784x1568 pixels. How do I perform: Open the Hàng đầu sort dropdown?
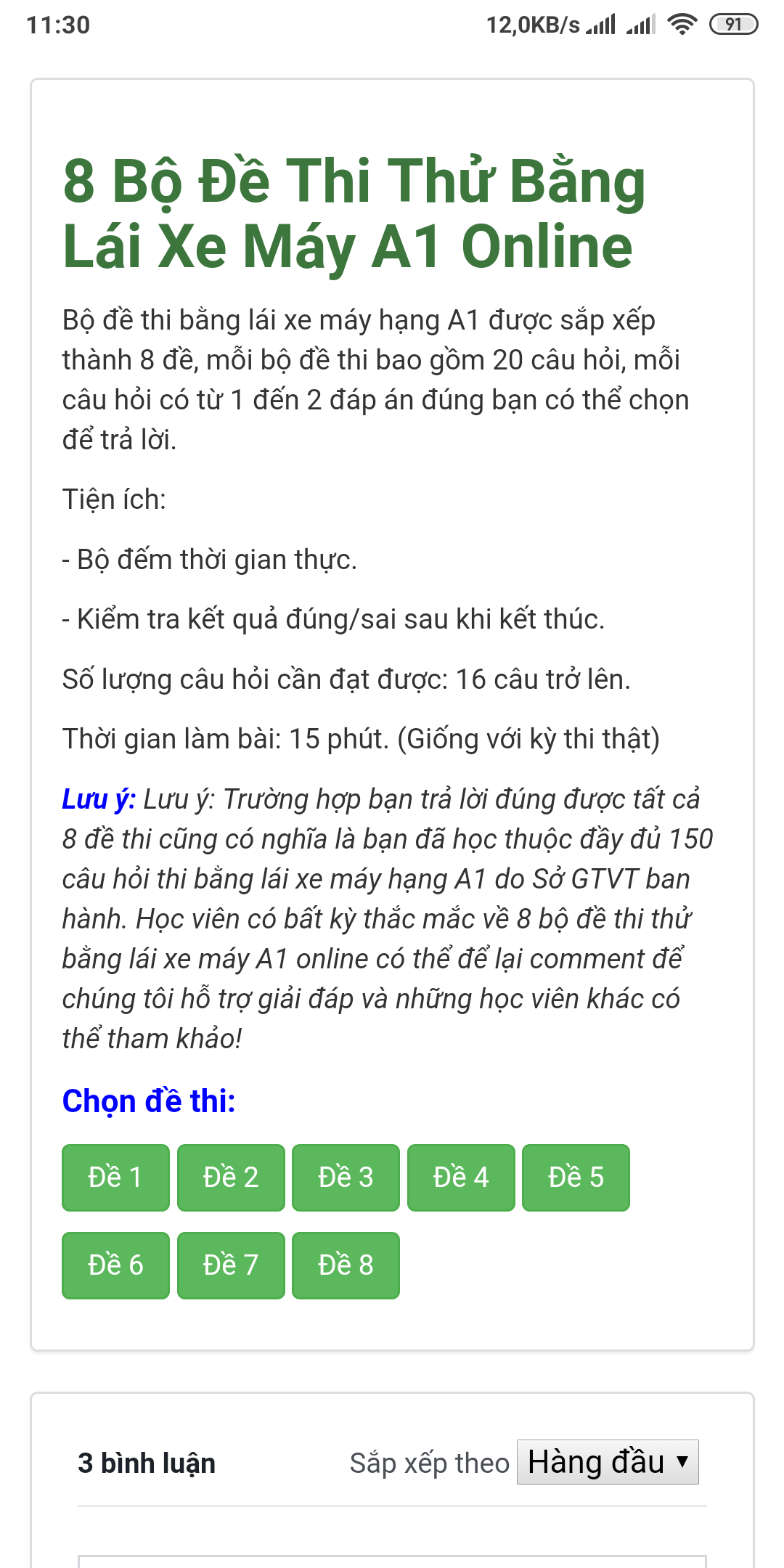point(608,1463)
